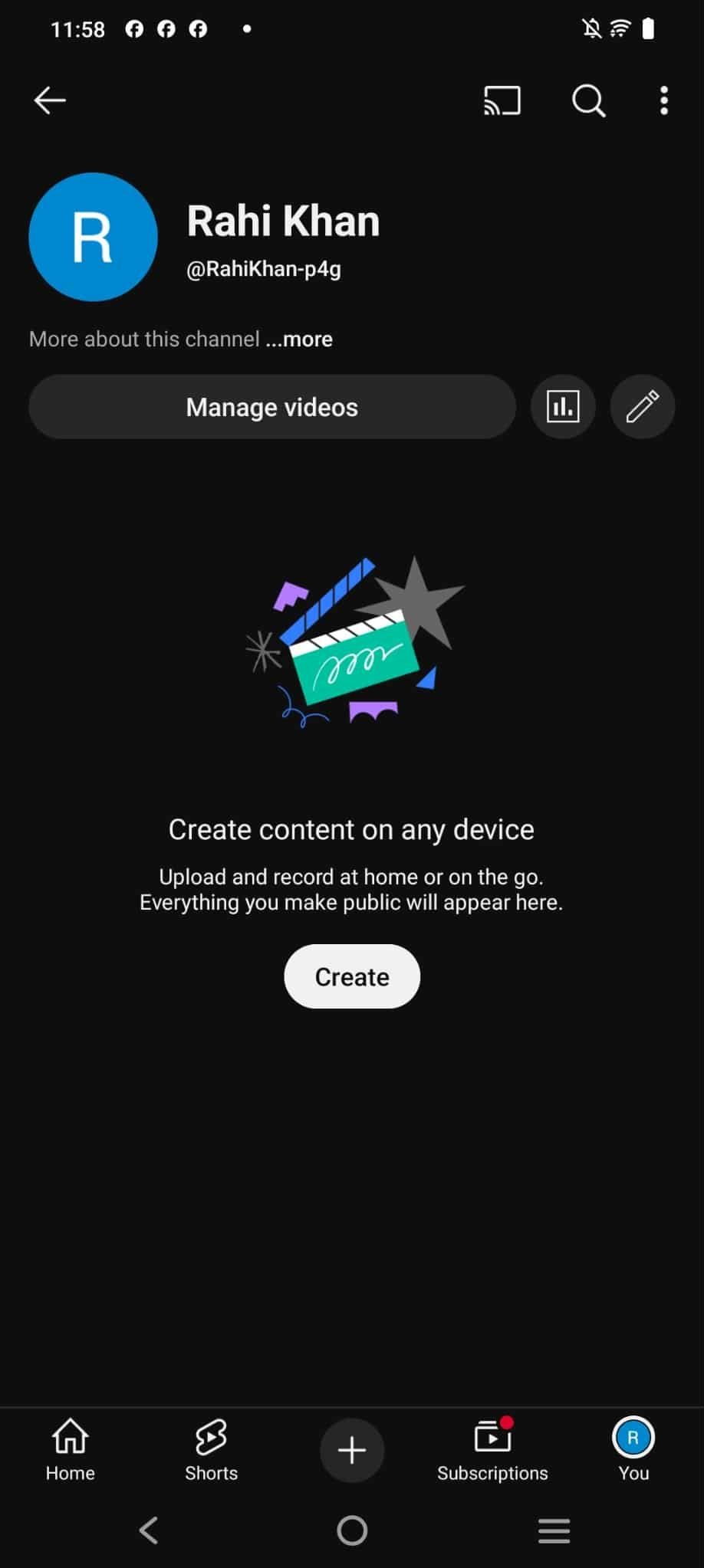Tap the plus button in bottom bar

point(352,1450)
